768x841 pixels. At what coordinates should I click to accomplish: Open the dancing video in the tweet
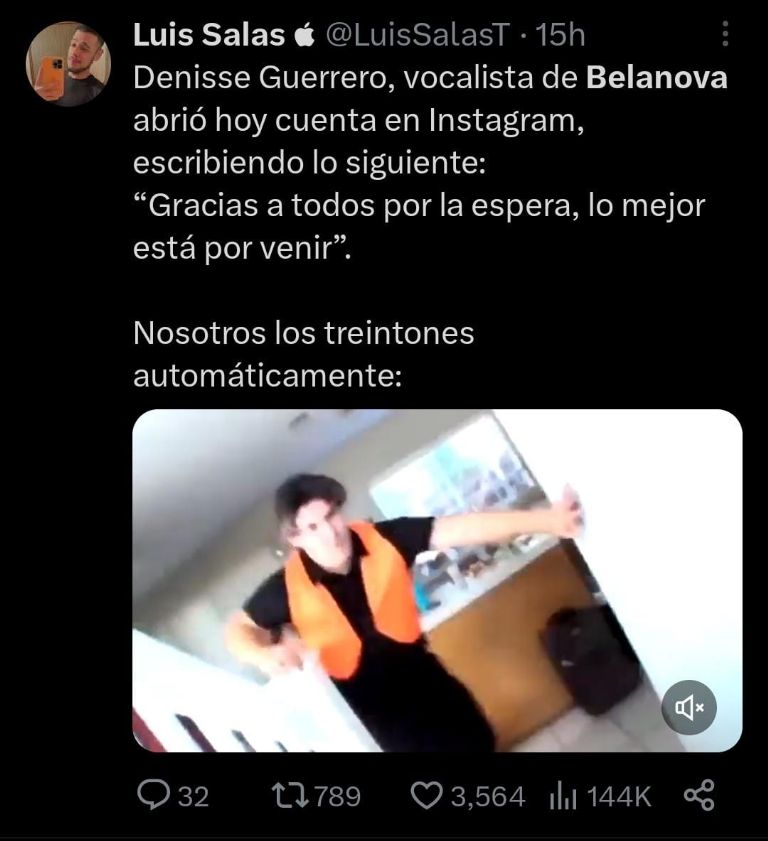pos(437,580)
